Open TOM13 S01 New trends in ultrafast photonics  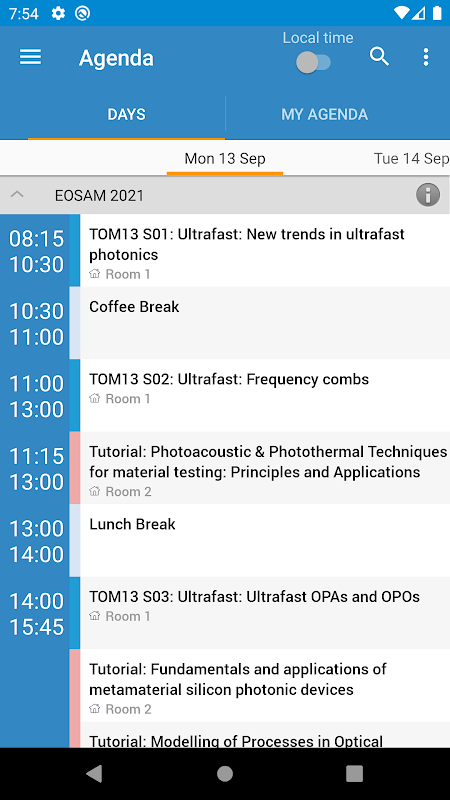tap(265, 251)
